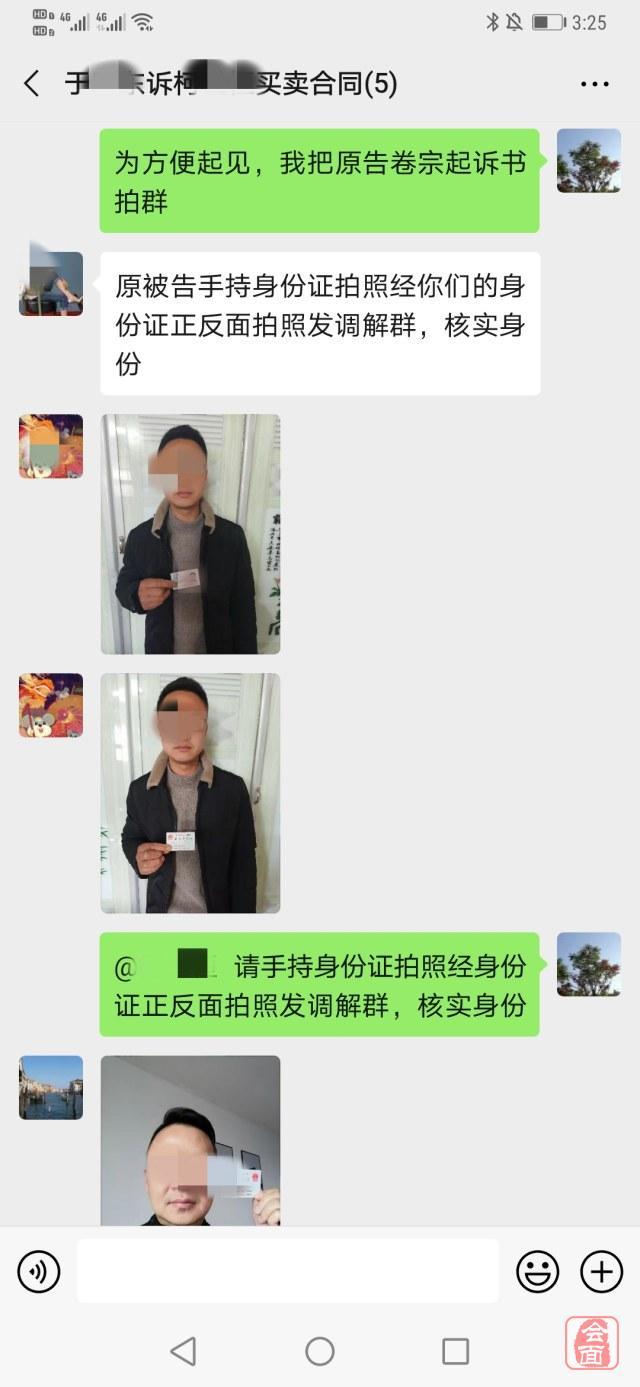Open the plus attachment menu

tap(601, 1271)
